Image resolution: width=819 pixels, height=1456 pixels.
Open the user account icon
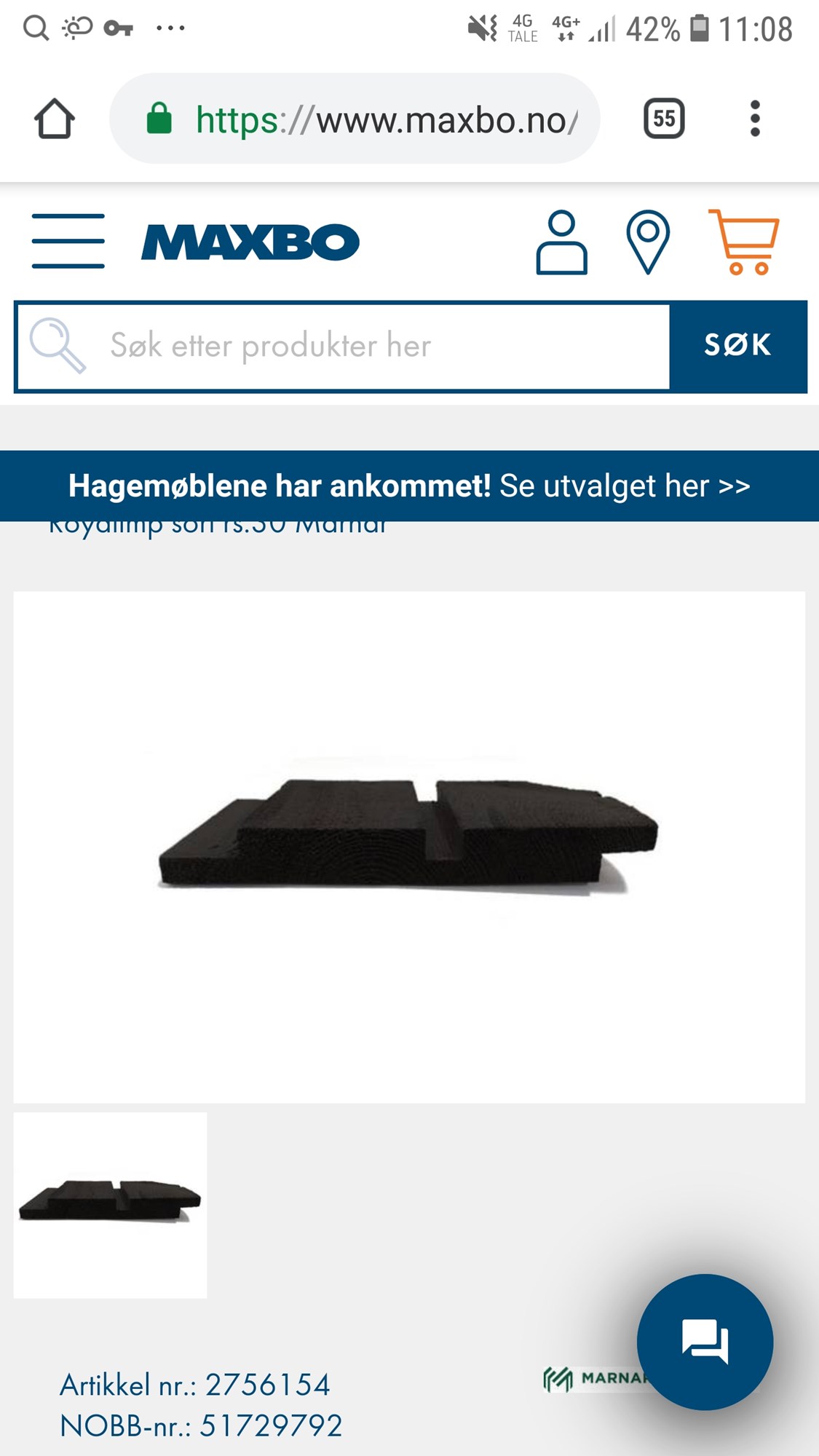point(561,242)
